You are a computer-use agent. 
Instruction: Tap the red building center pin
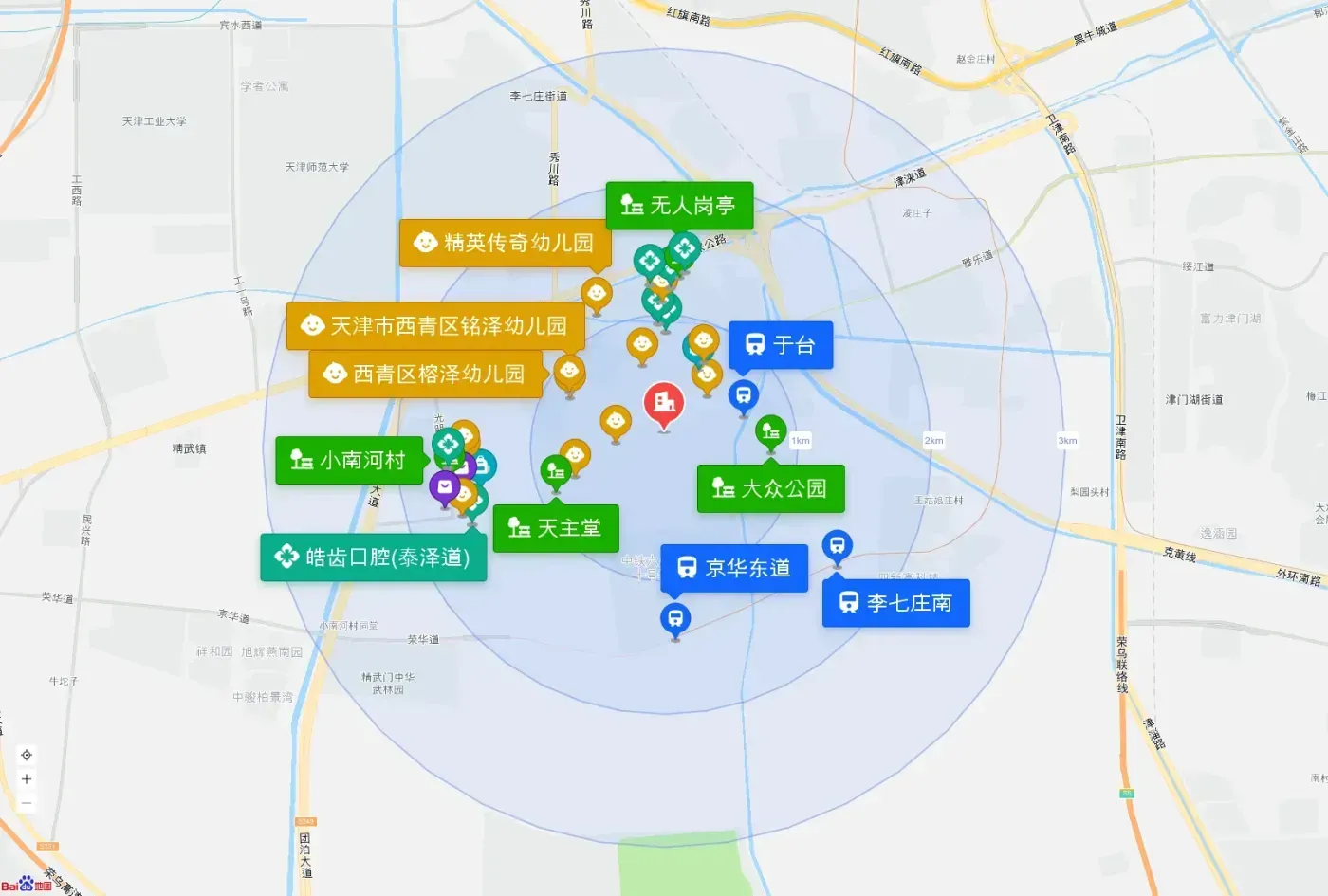tap(664, 406)
